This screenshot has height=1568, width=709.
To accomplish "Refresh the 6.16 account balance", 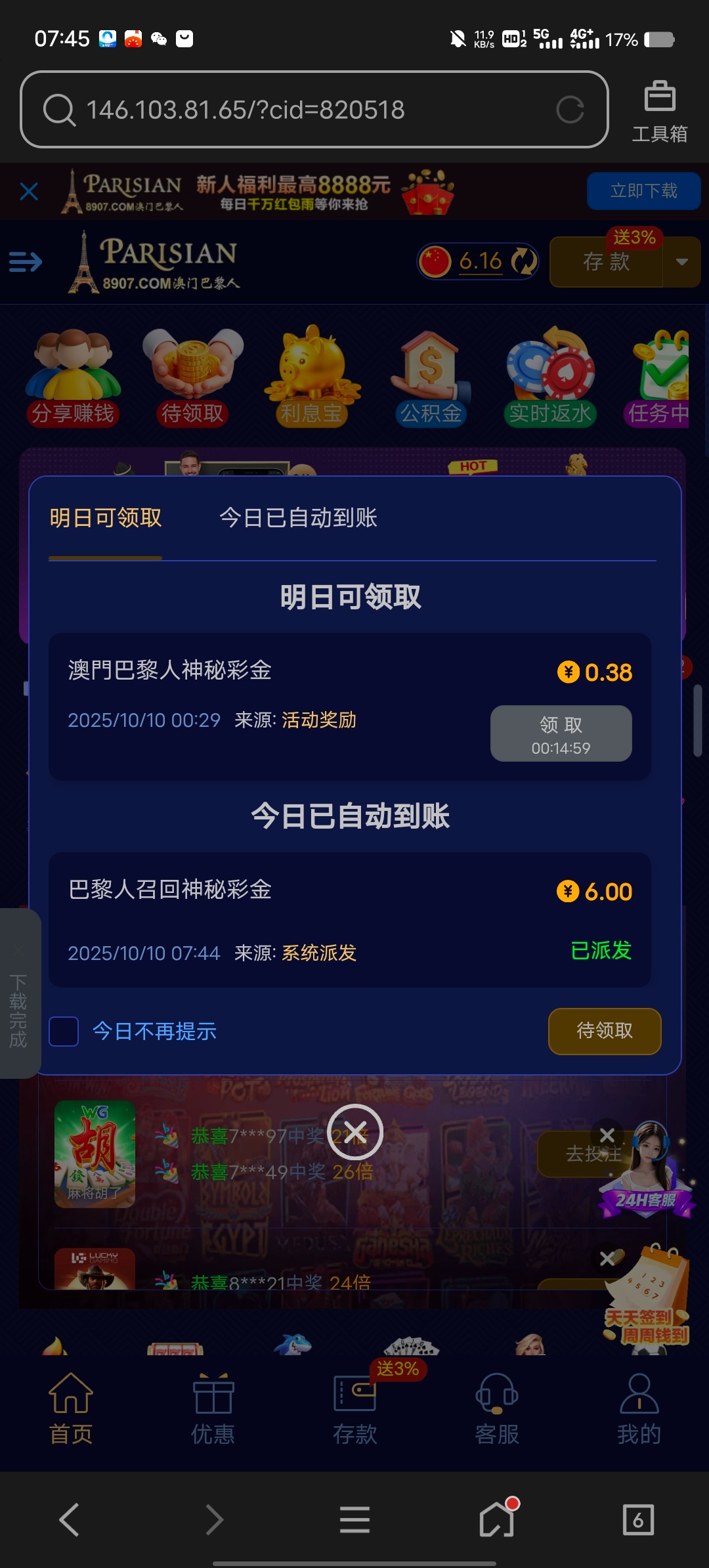I will [523, 261].
